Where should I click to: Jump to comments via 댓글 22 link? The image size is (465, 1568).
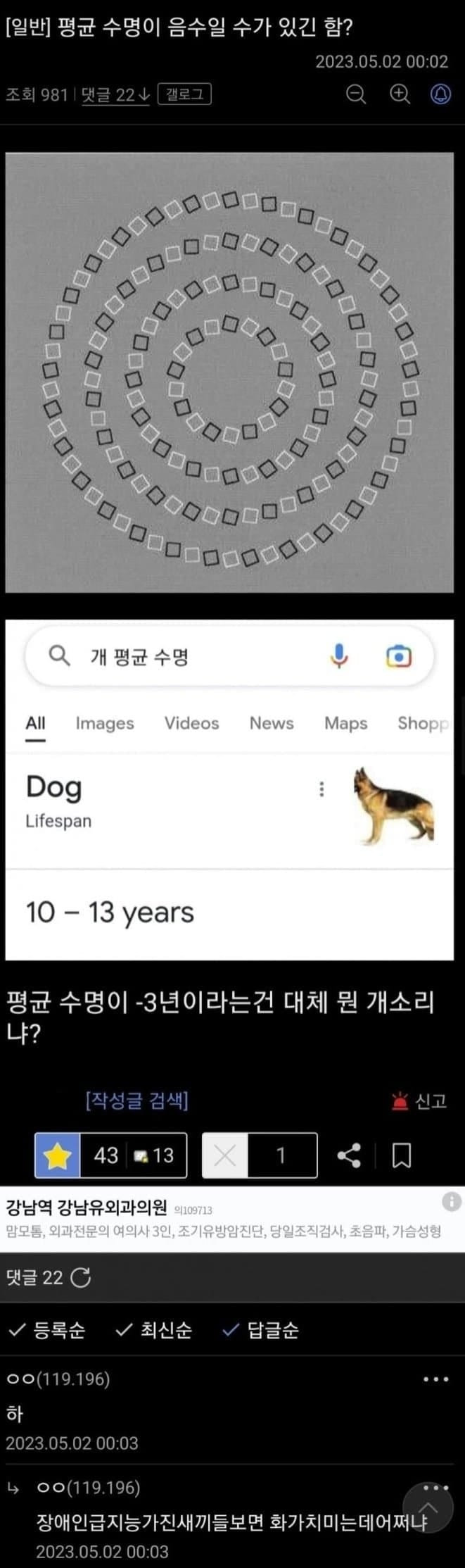pyautogui.click(x=115, y=95)
